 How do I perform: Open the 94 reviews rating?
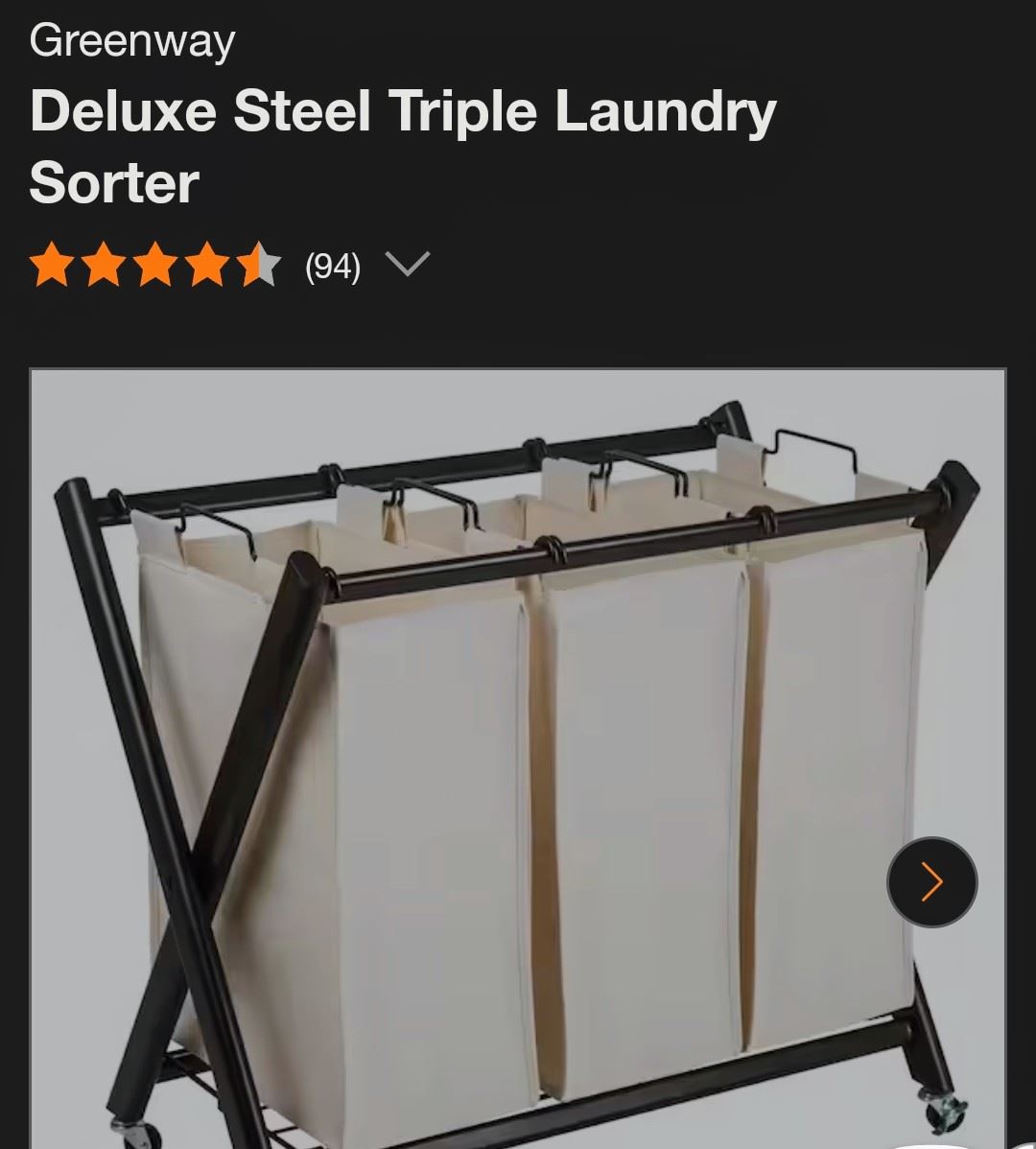(332, 267)
